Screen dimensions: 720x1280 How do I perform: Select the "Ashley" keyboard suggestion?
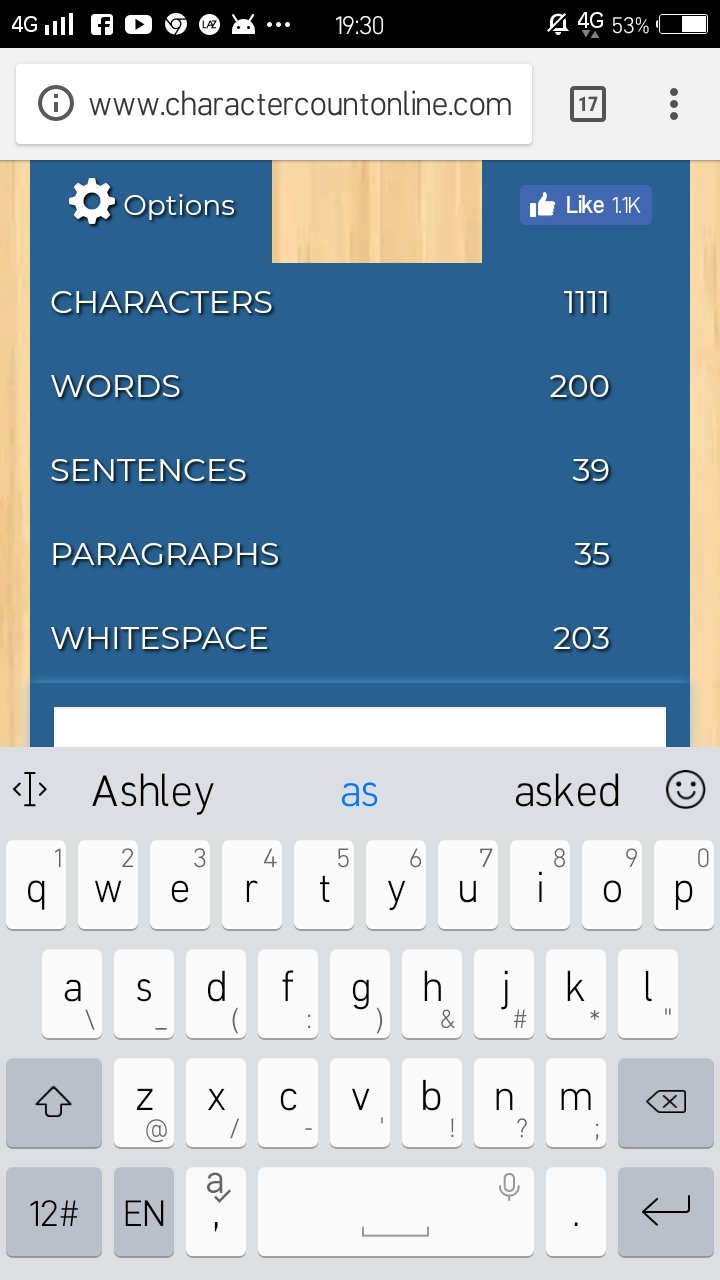pyautogui.click(x=153, y=792)
